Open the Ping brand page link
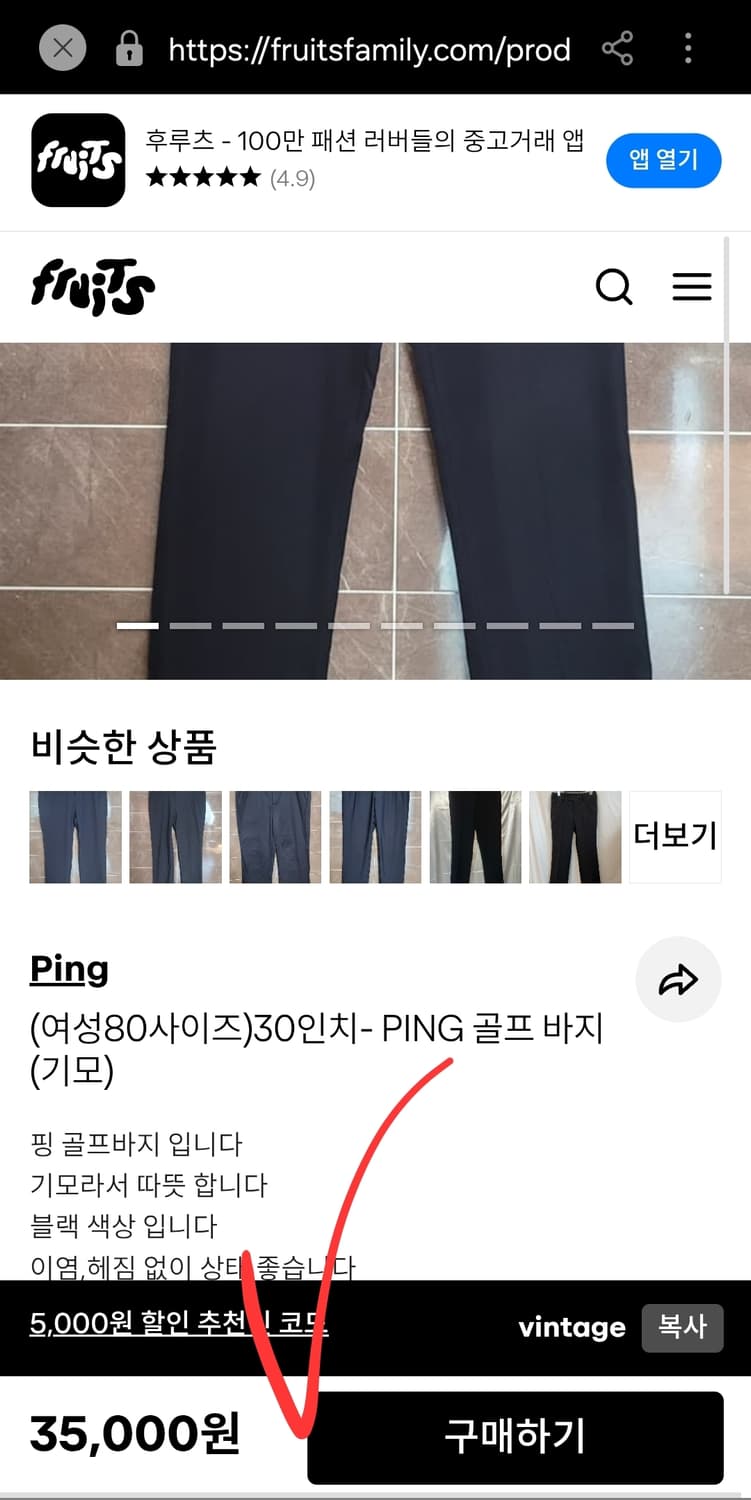751x1500 pixels. coord(68,968)
